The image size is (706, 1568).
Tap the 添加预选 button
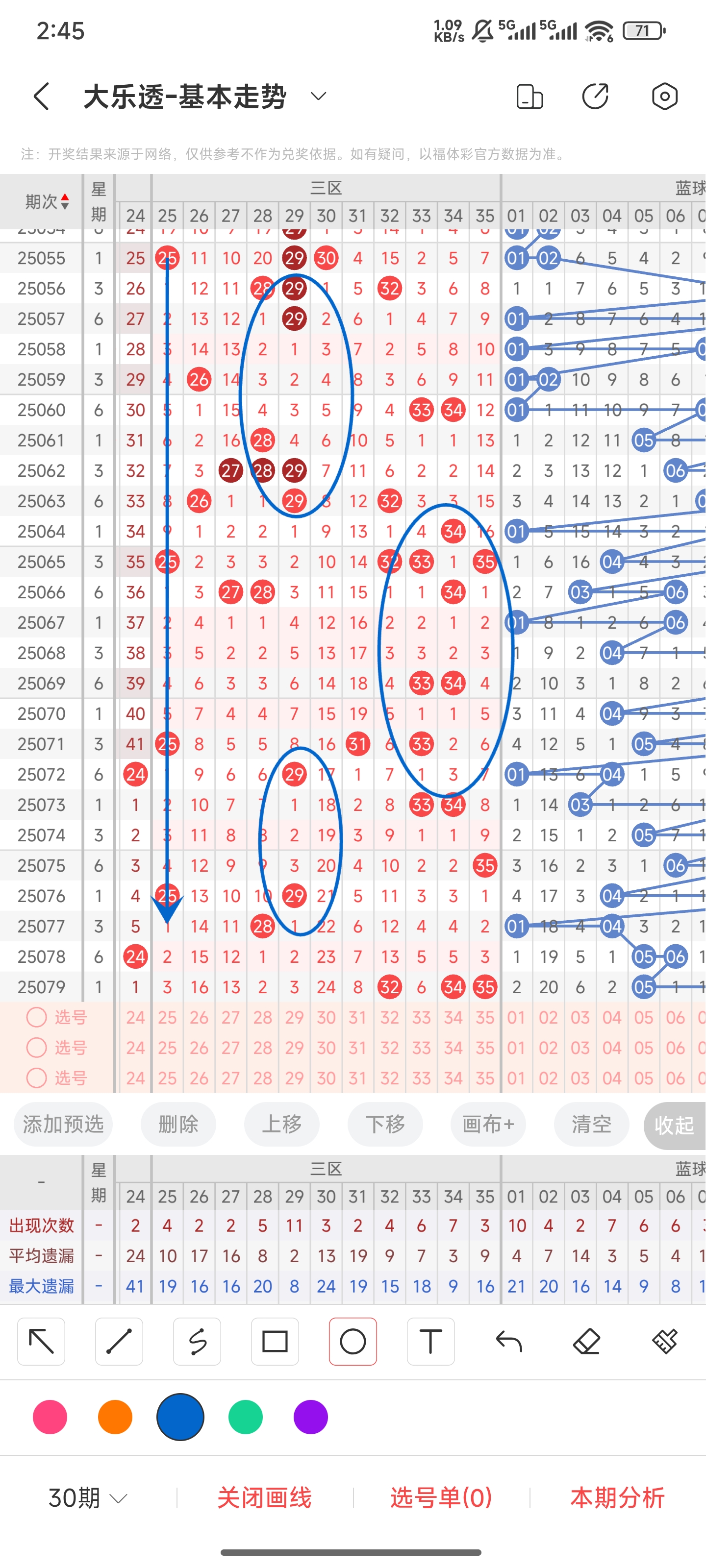pos(63,1124)
